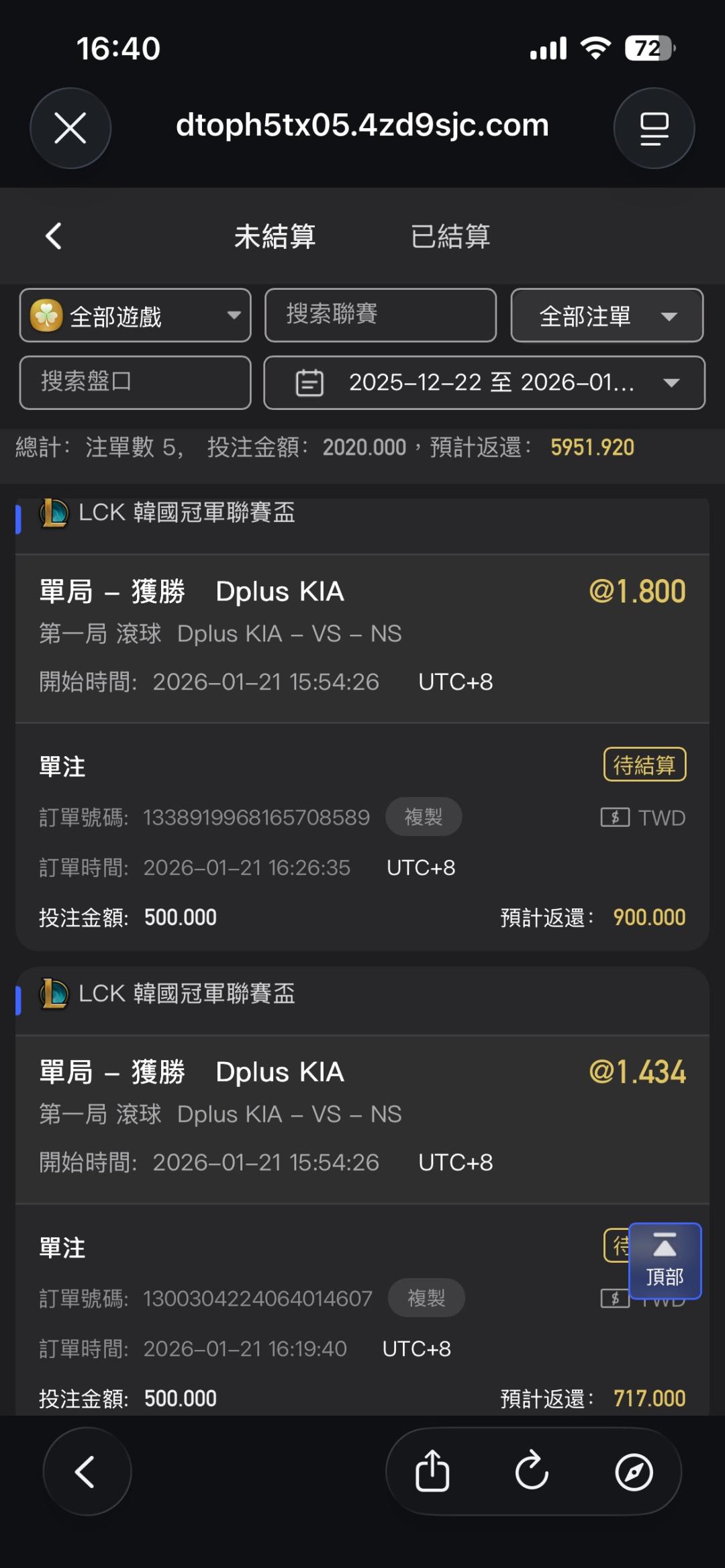Open the 全部注單 dropdown
725x1568 pixels.
tap(607, 315)
